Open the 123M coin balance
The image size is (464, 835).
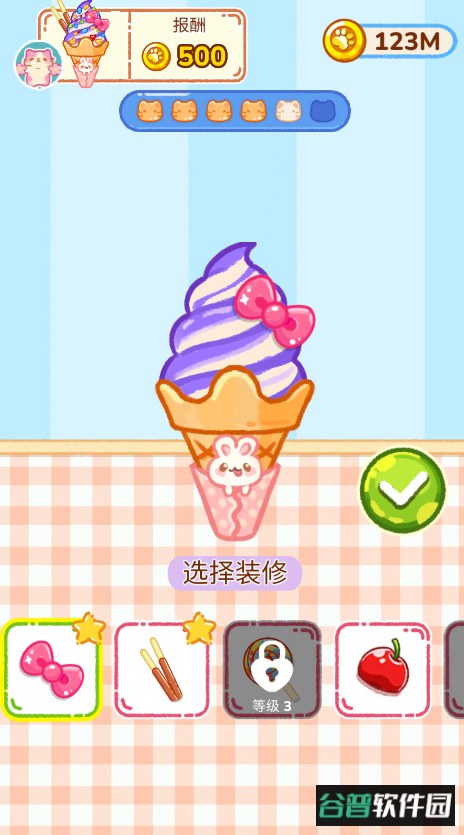389,40
